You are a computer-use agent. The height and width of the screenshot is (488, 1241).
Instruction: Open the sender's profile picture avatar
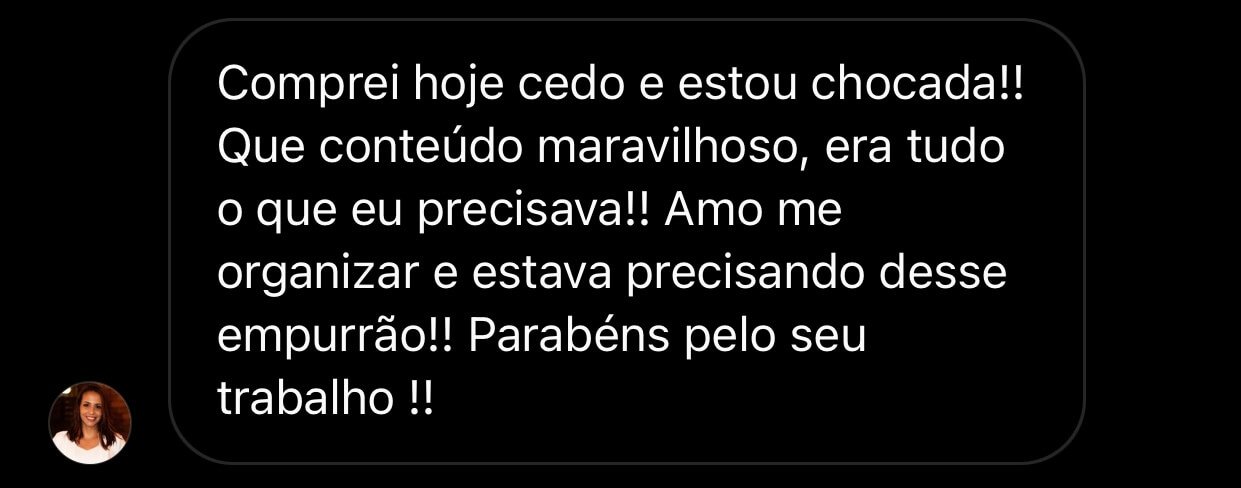click(90, 422)
